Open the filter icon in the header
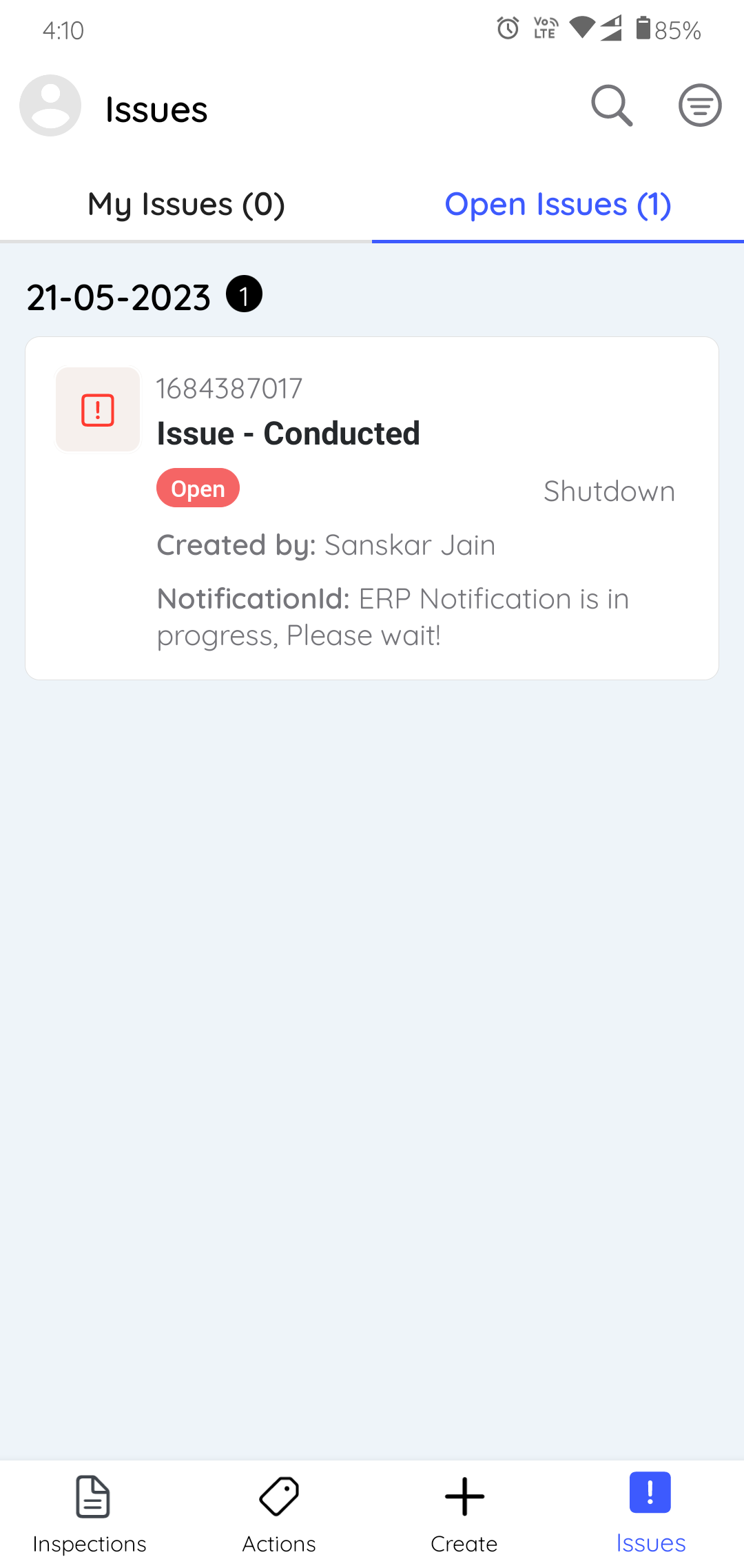The image size is (744, 1568). click(700, 105)
